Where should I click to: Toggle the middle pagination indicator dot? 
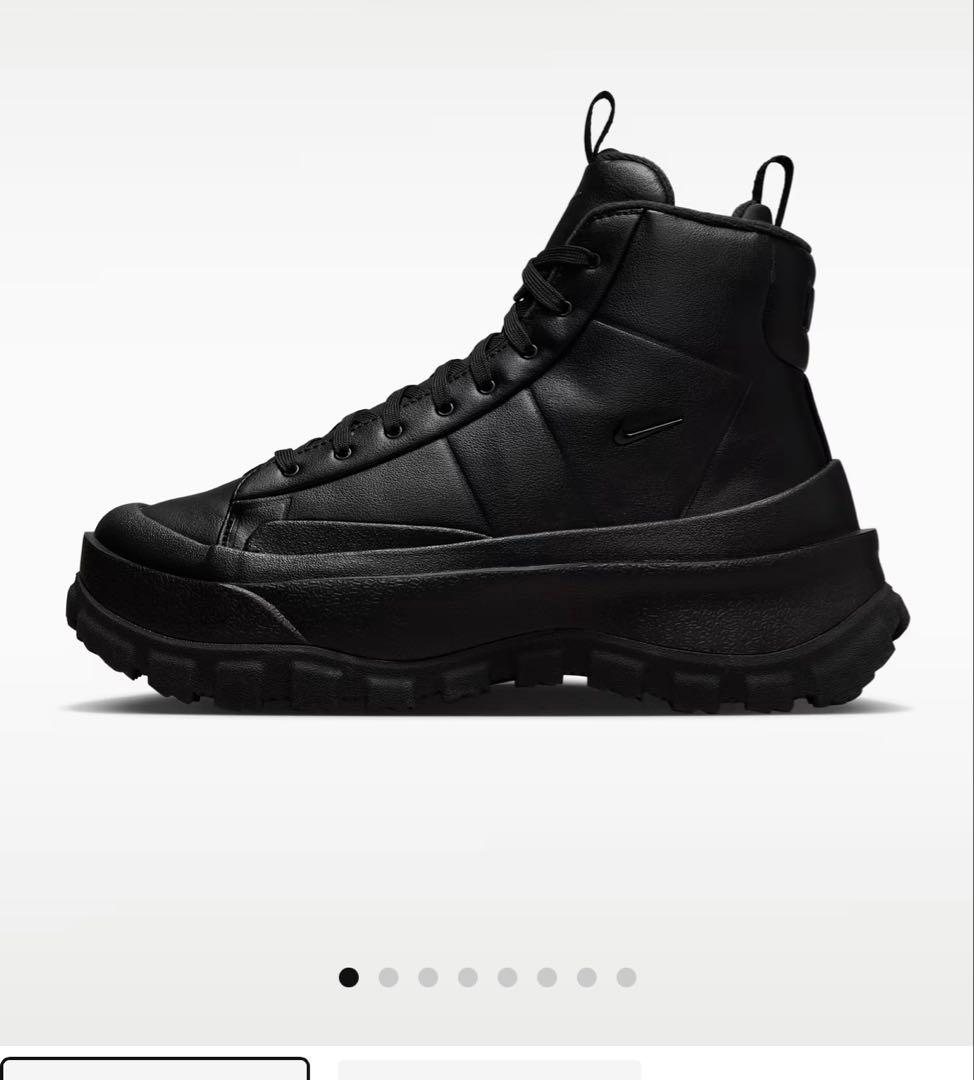pos(467,977)
